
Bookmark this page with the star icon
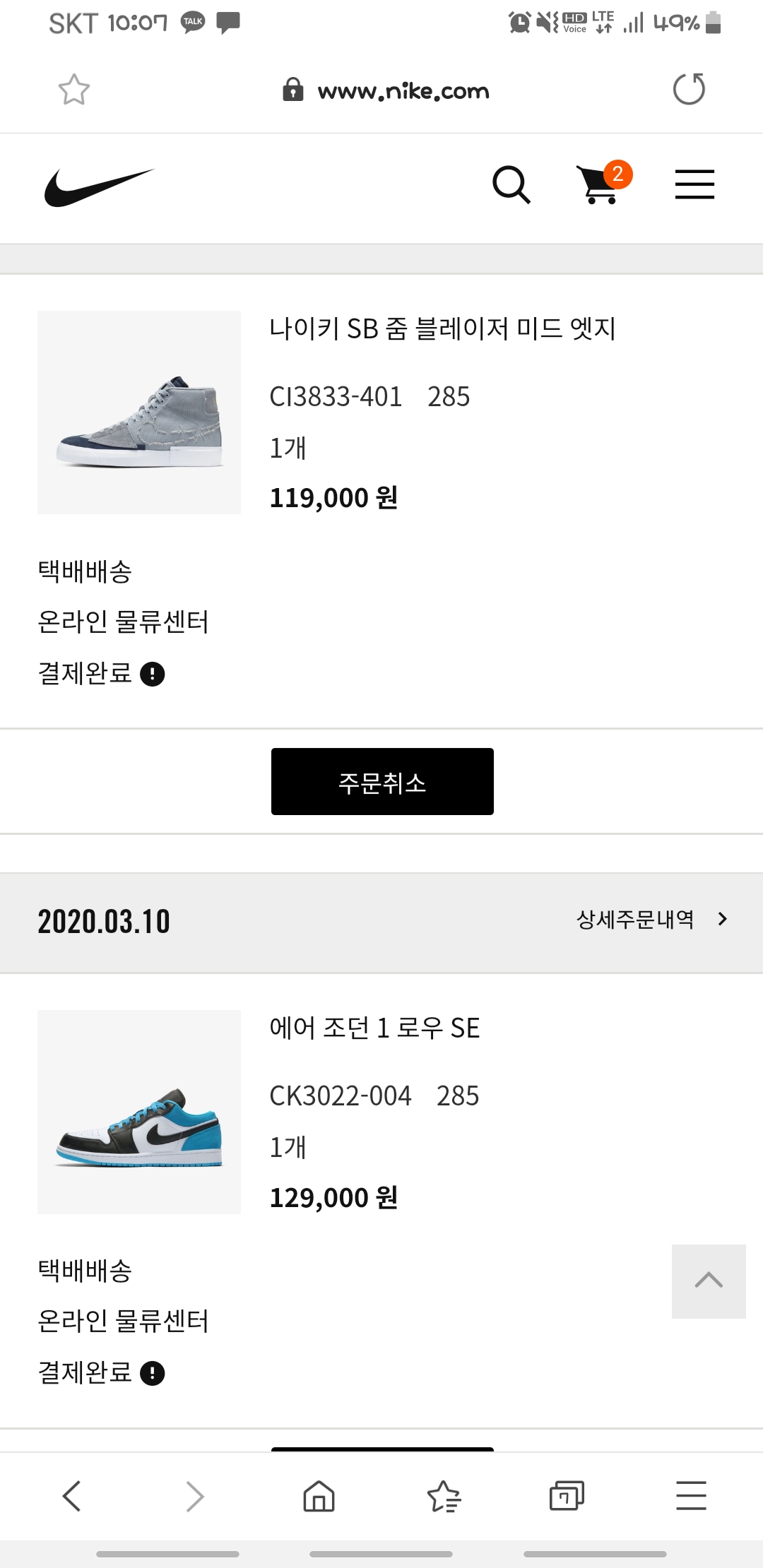pyautogui.click(x=74, y=90)
